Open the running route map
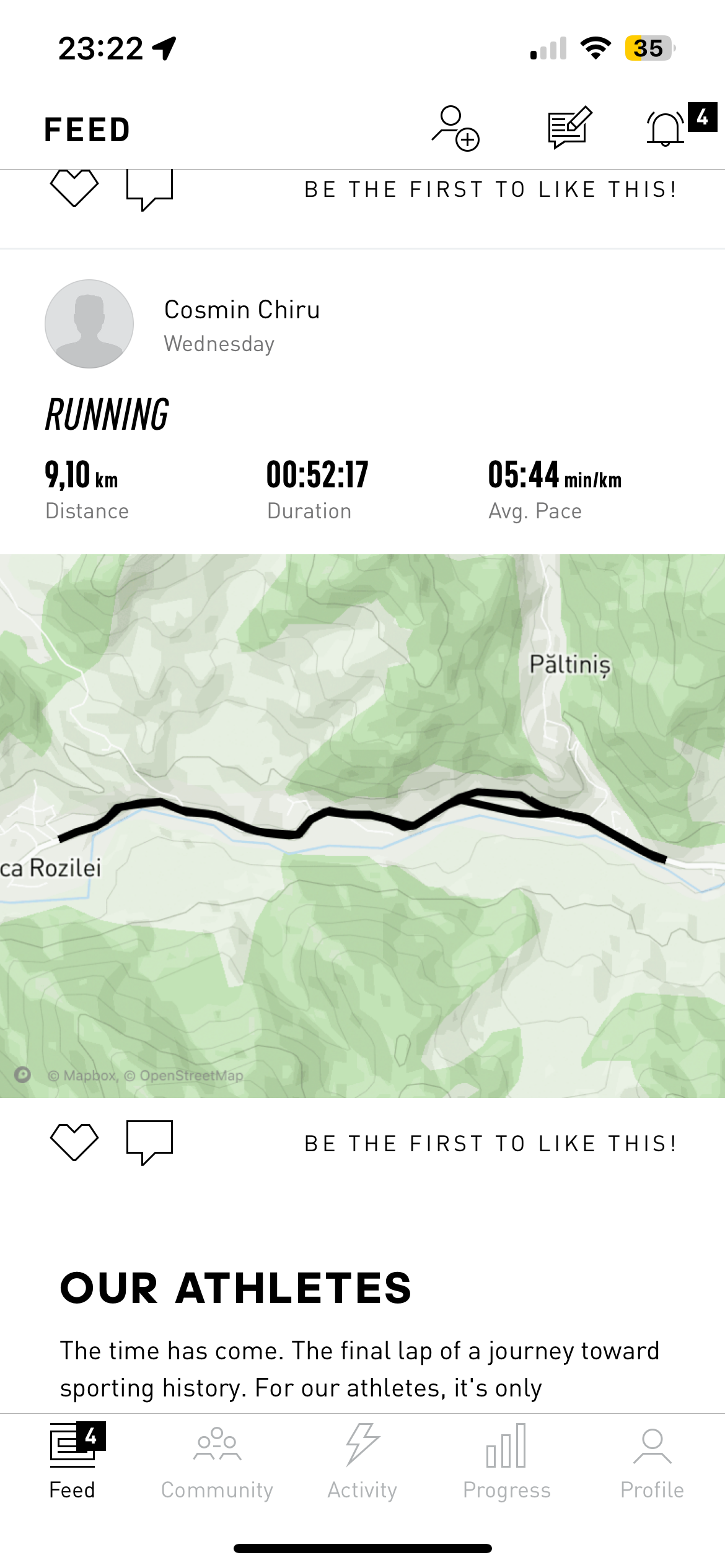This screenshot has height=1568, width=725. coord(362,825)
